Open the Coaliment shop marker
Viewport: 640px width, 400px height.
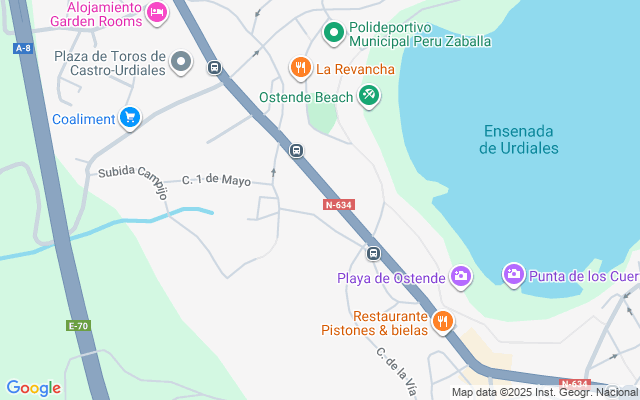pyautogui.click(x=130, y=118)
